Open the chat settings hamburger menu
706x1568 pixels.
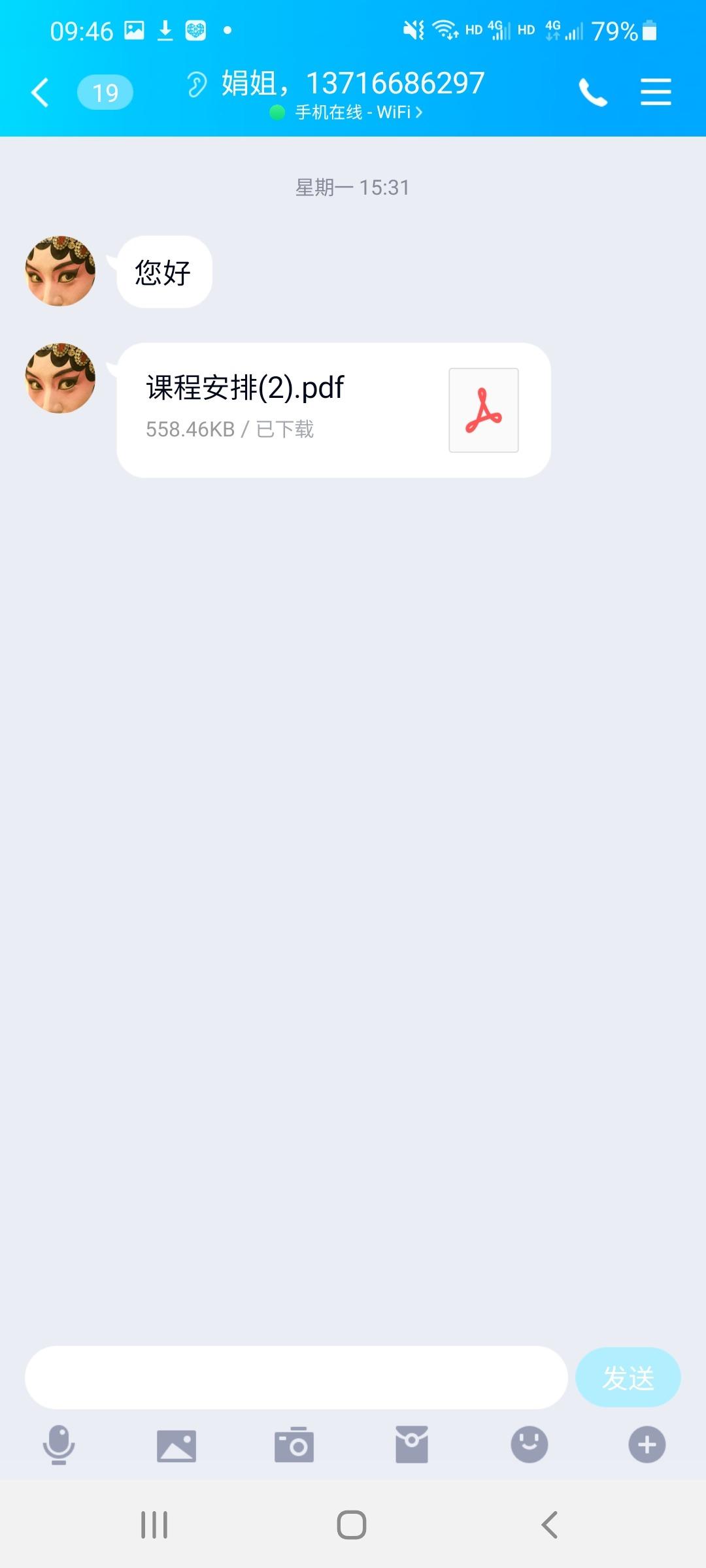(656, 91)
